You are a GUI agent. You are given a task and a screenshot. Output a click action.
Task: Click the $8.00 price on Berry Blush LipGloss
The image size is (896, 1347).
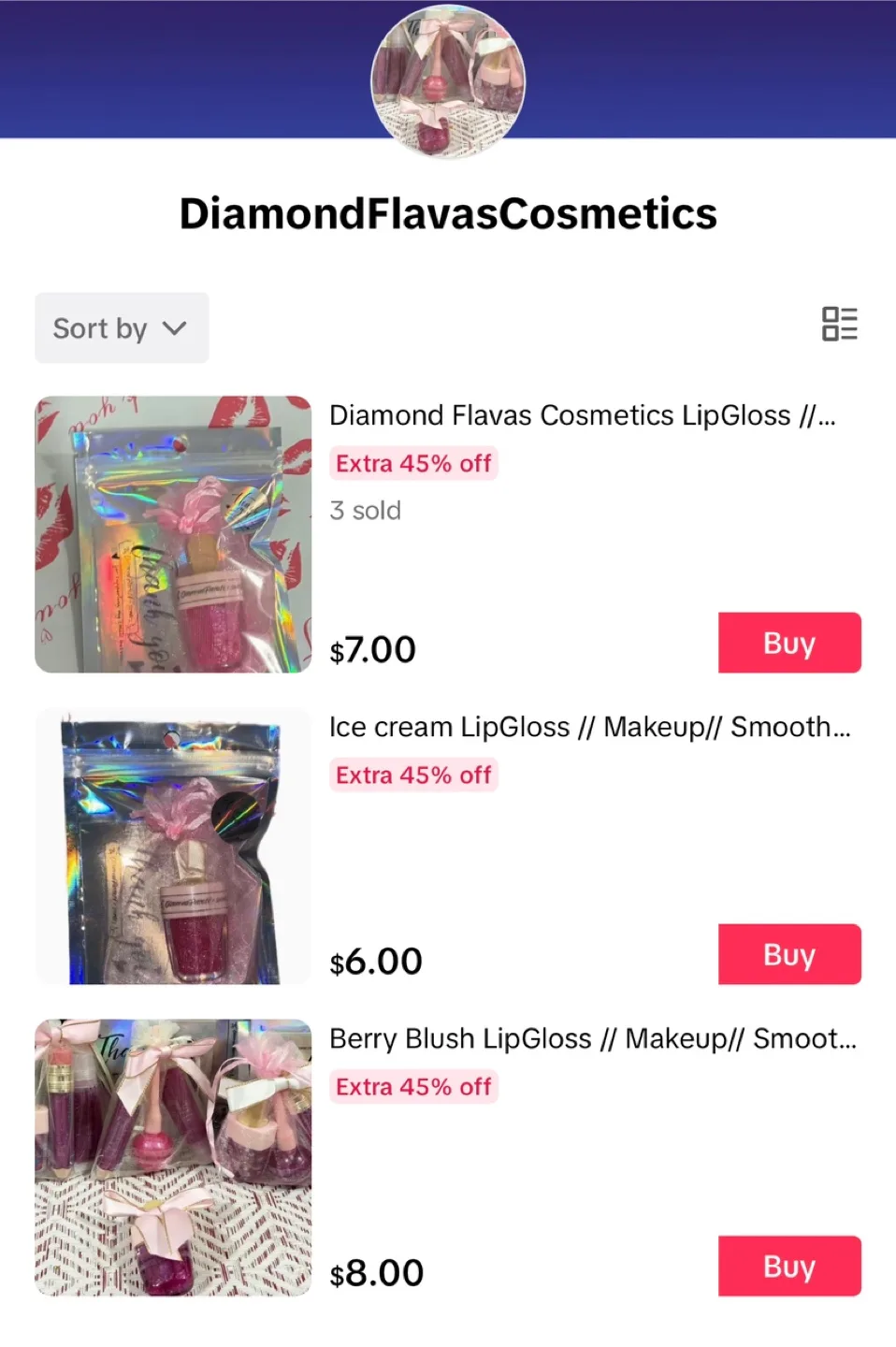pyautogui.click(x=376, y=1271)
